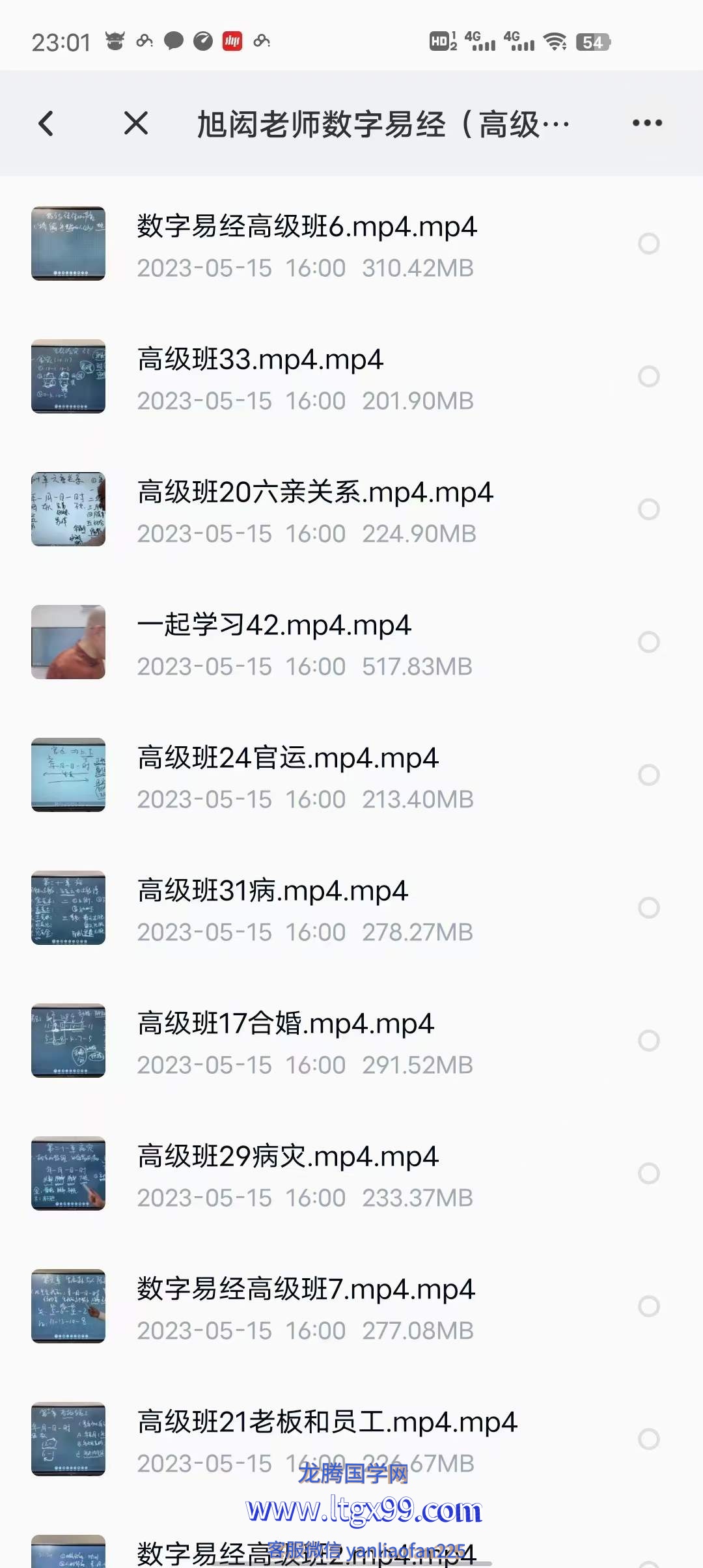Mark 一起学习42.mp4.mp4 with its selection circle
Image resolution: width=703 pixels, height=1568 pixels.
tap(649, 642)
